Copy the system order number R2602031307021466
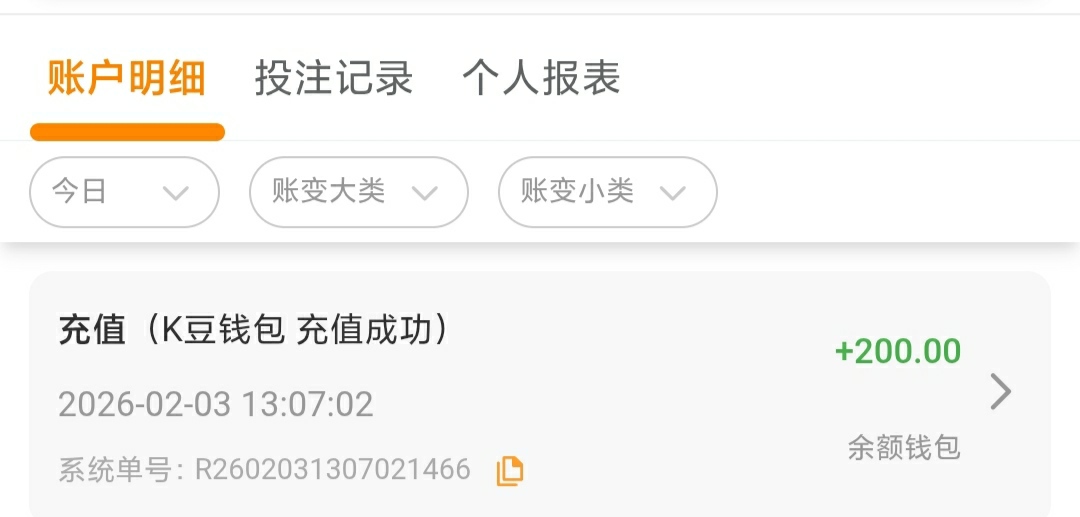 coord(510,470)
